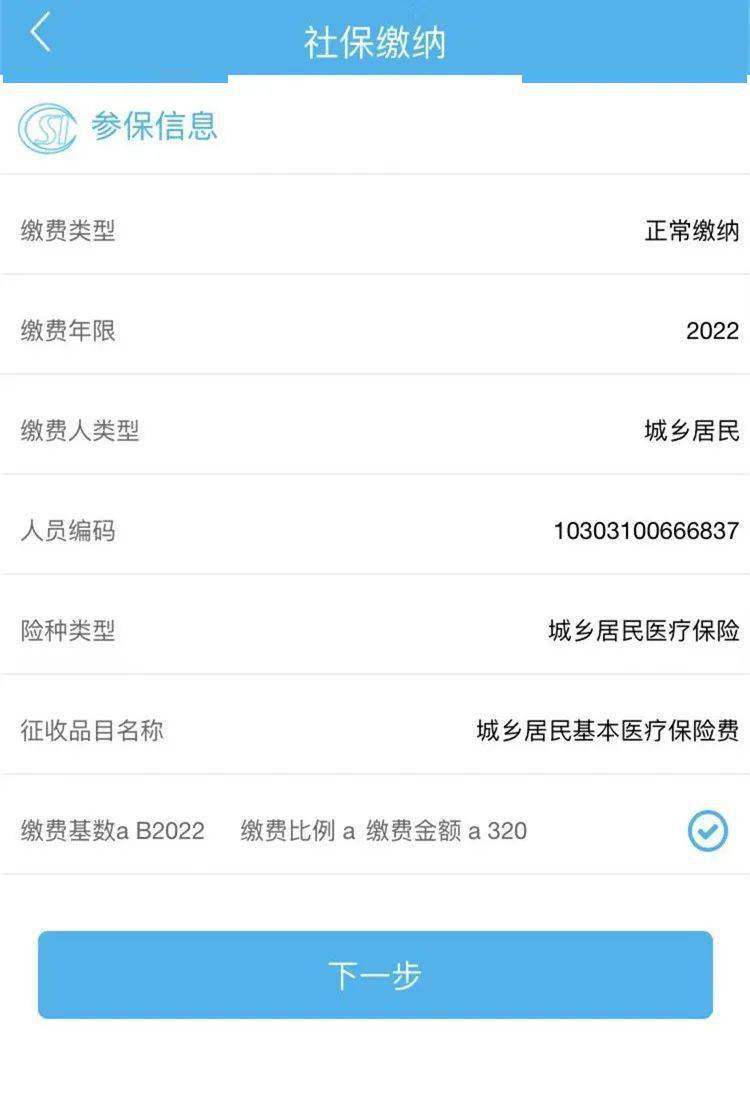
Task: Open the 缴费类型 field showing 正常缴纳
Action: pyautogui.click(x=375, y=230)
